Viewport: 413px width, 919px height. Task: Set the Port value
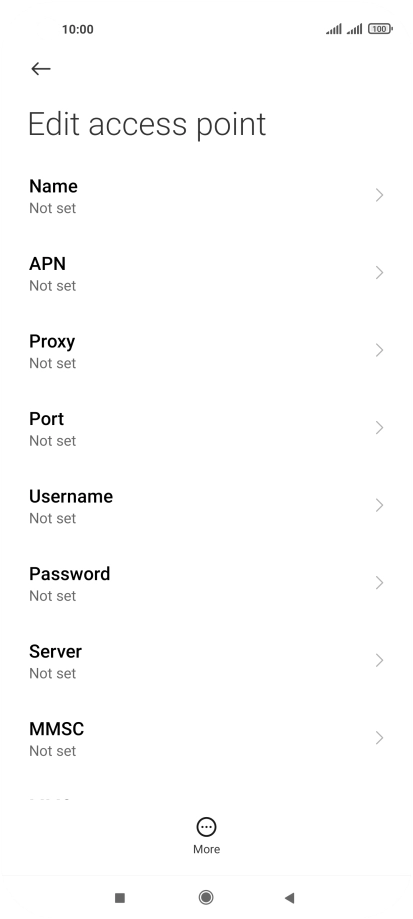(x=206, y=428)
